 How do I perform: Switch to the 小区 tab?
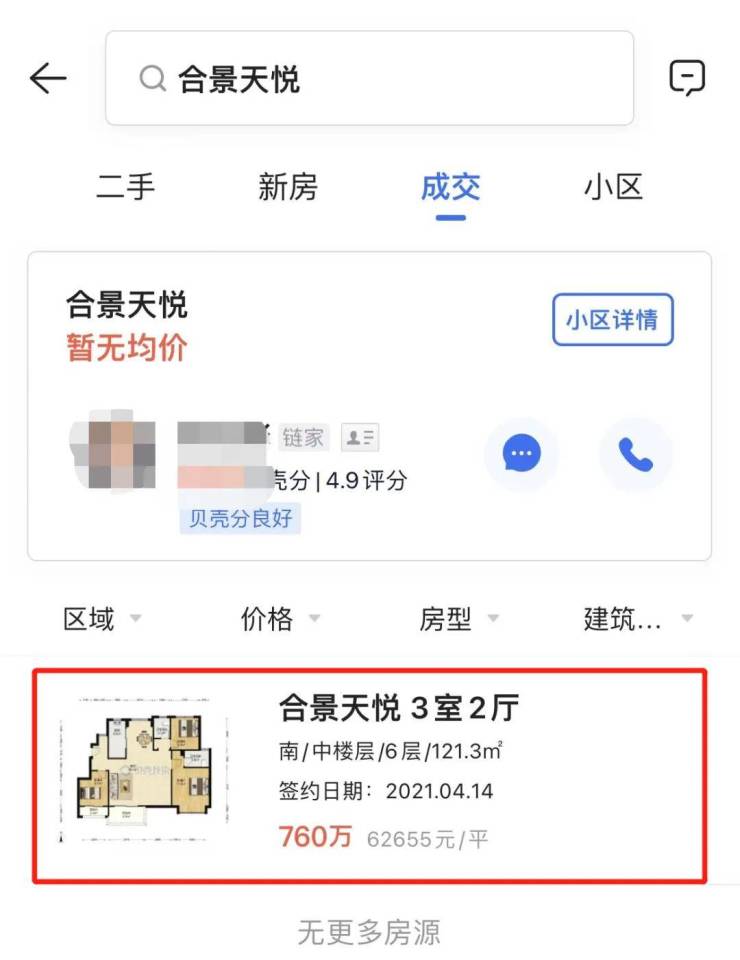613,187
